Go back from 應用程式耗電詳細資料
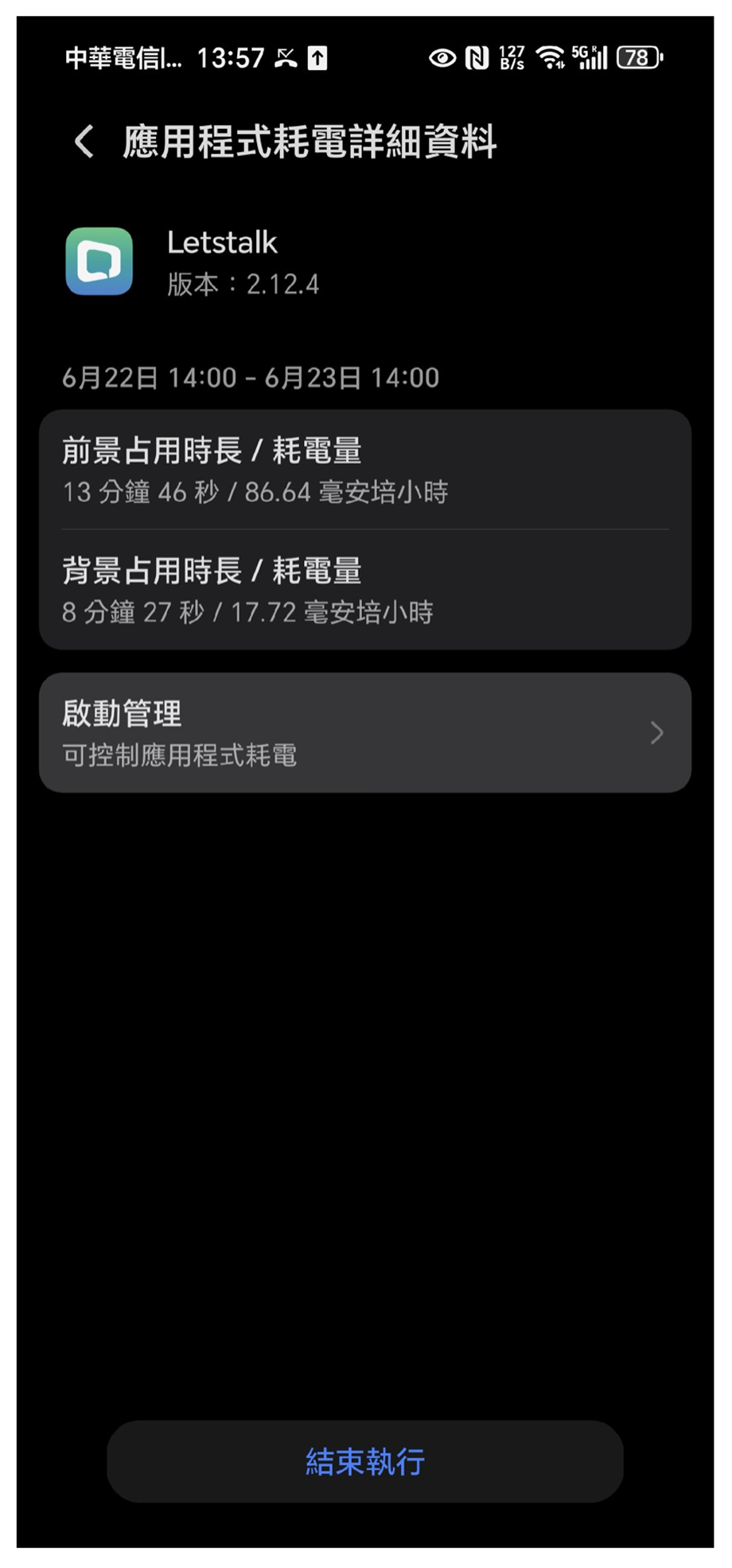This screenshot has height=1568, width=732. 84,142
